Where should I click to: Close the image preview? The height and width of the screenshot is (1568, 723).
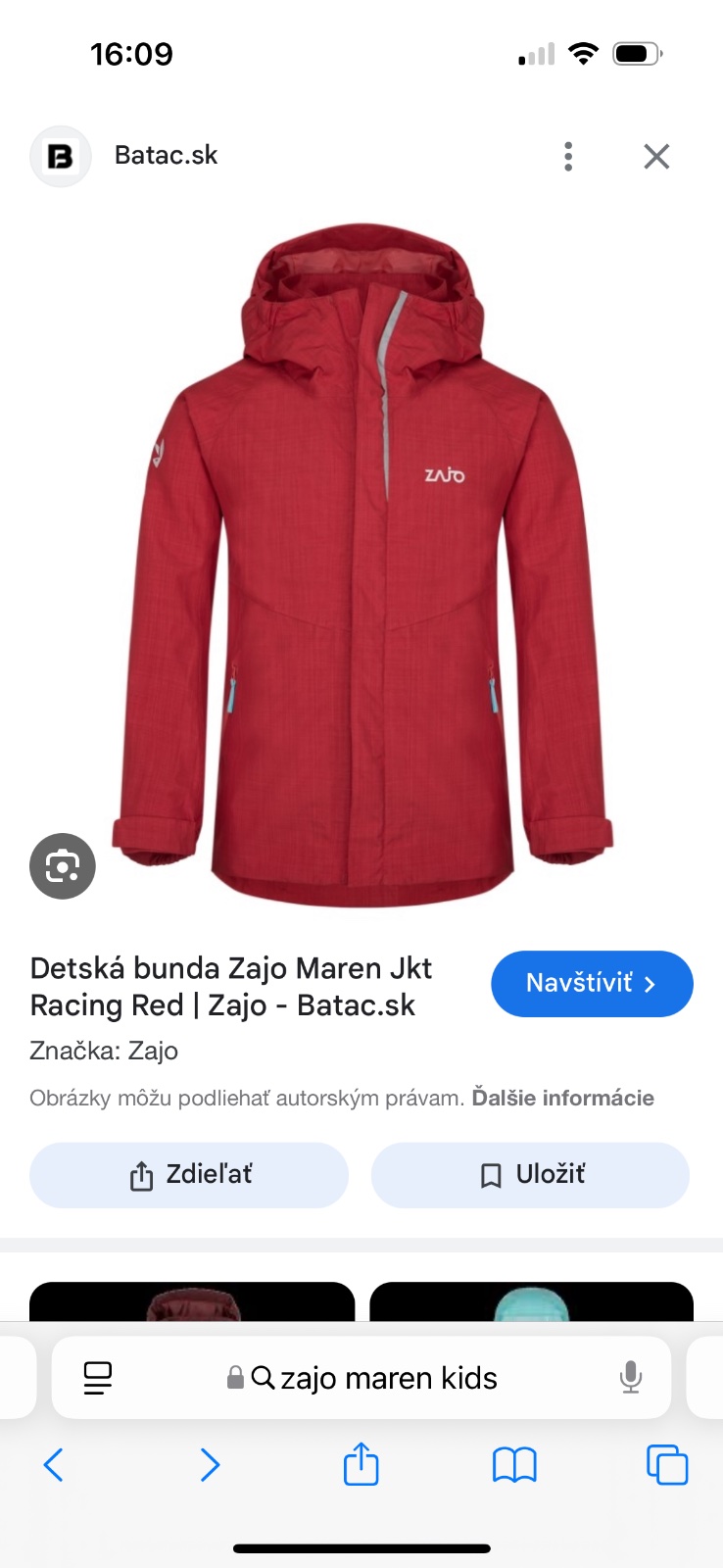click(656, 157)
